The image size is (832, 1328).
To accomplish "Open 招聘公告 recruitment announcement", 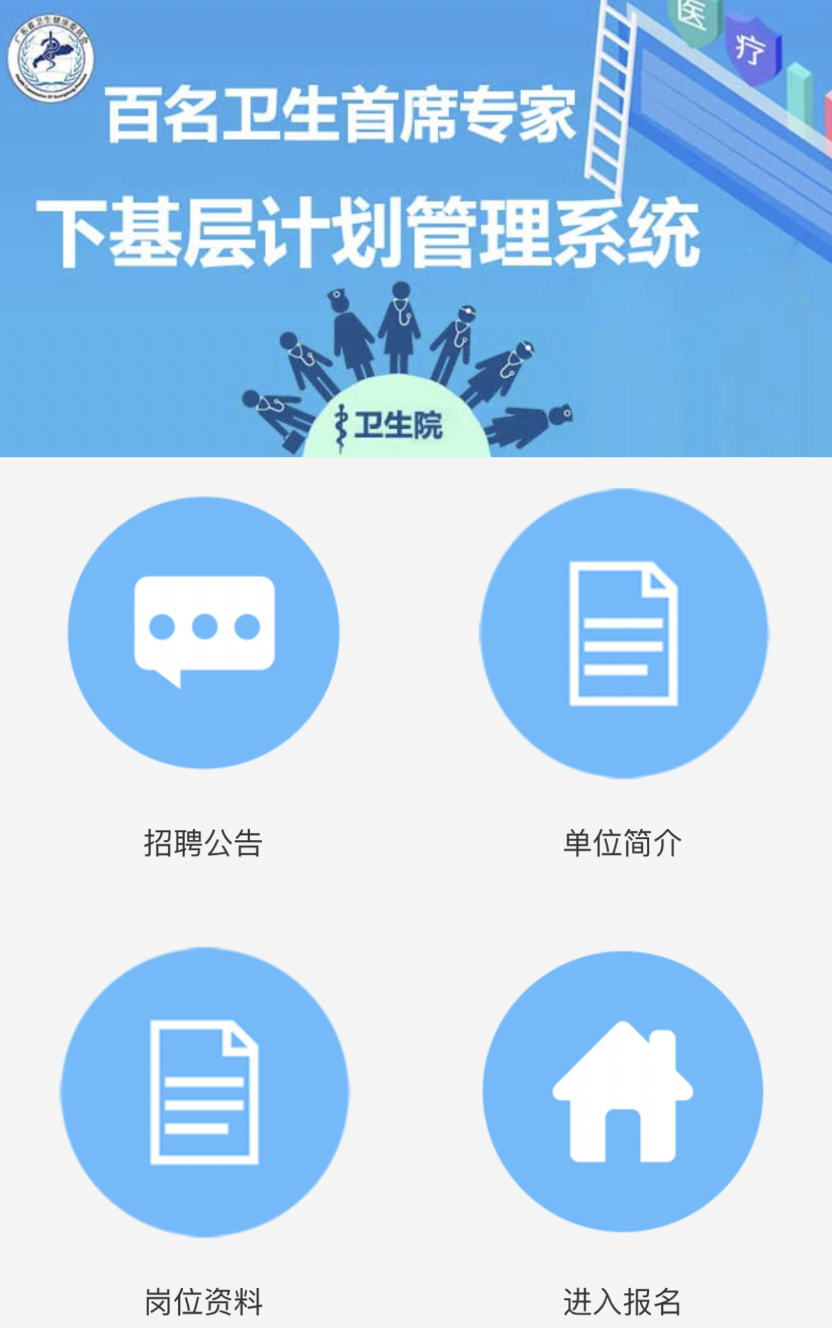I will point(204,633).
